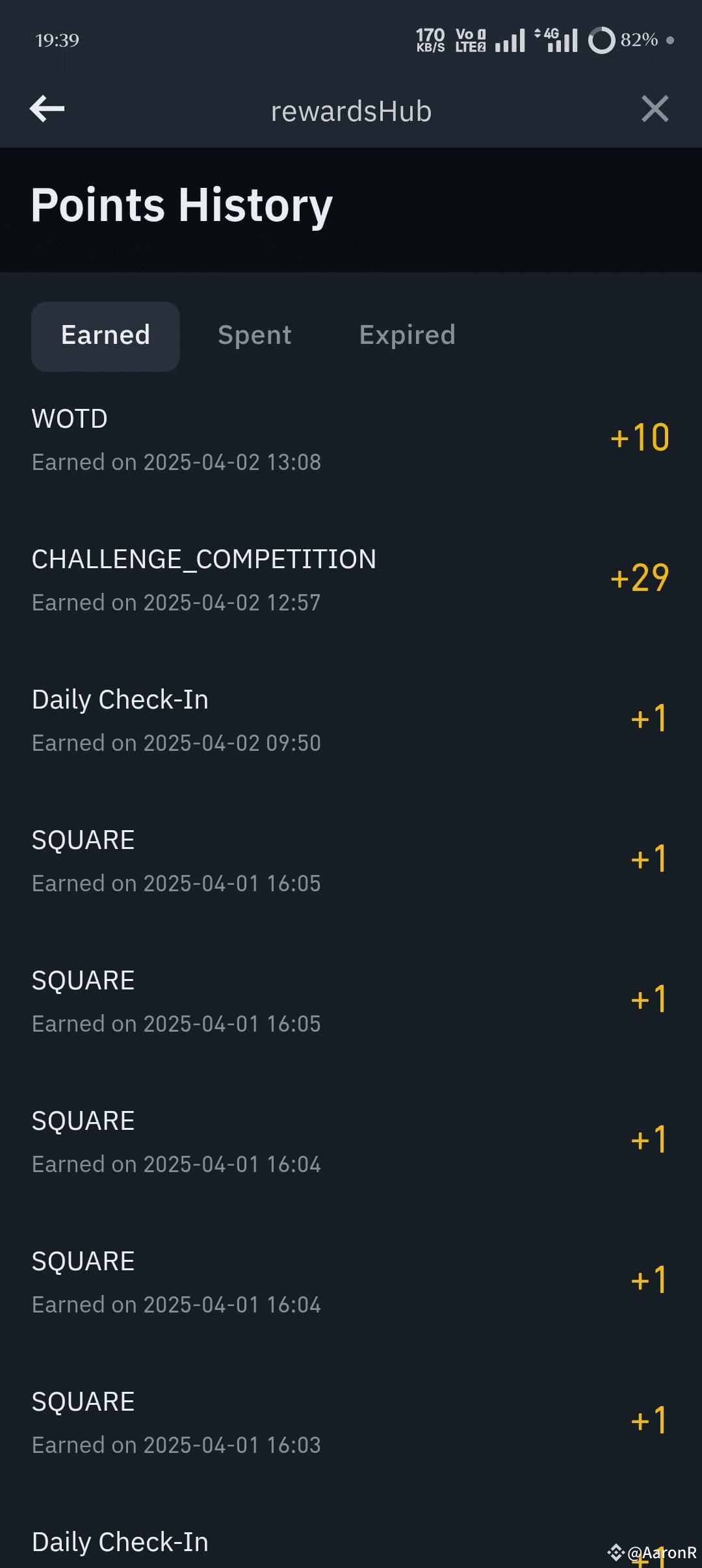Tap the CHALLENGE_COMPETITION record

(351, 579)
